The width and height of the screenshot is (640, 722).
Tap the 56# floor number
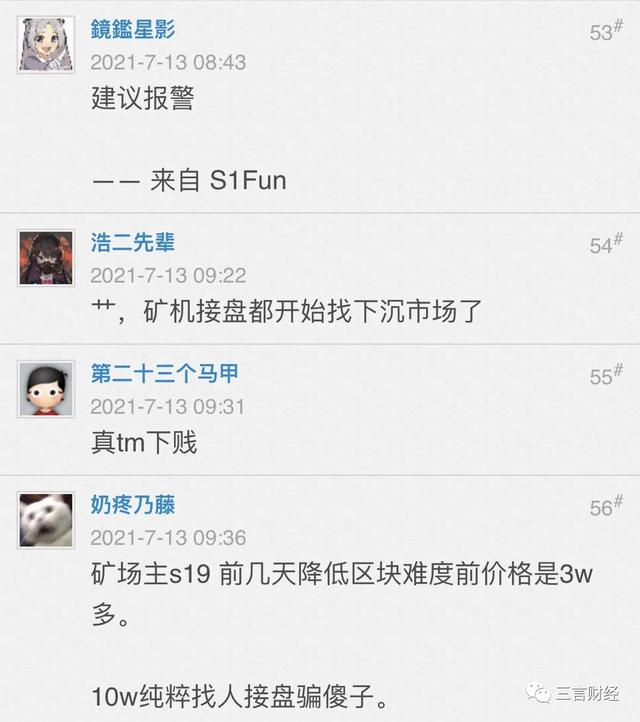coord(605,507)
